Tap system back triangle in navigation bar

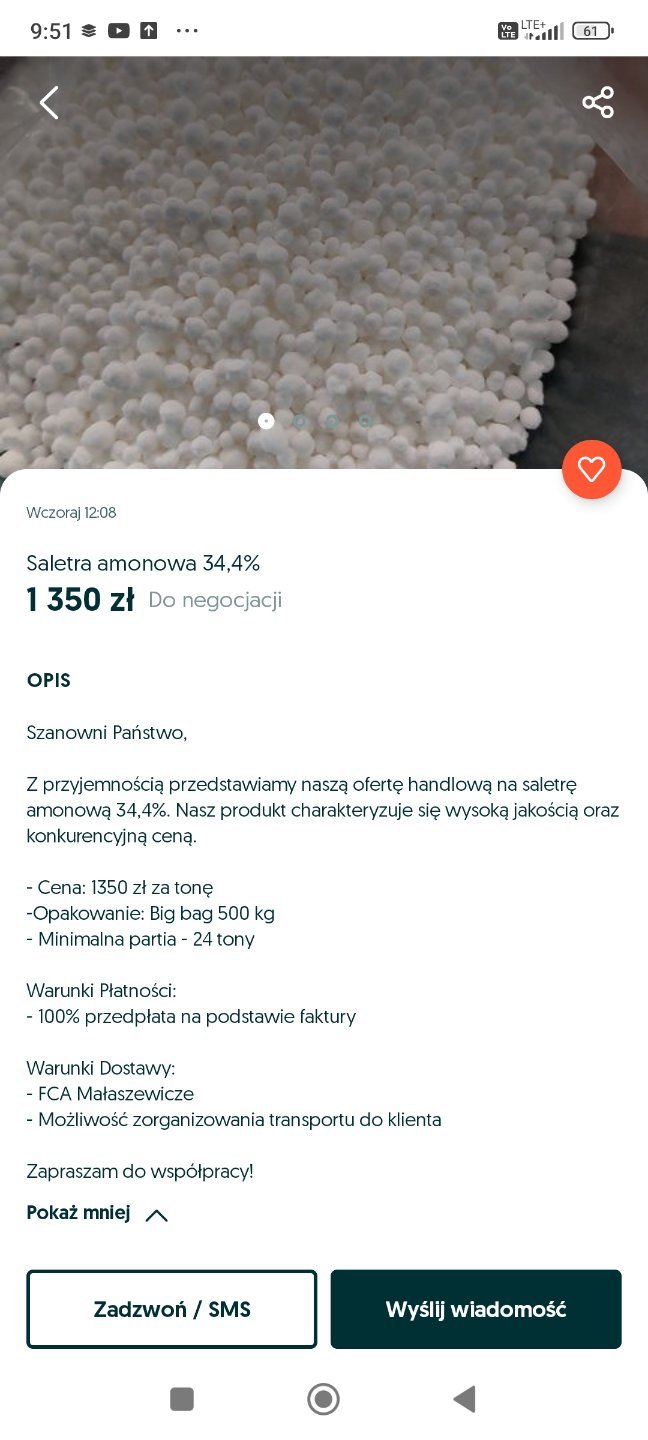point(464,1398)
